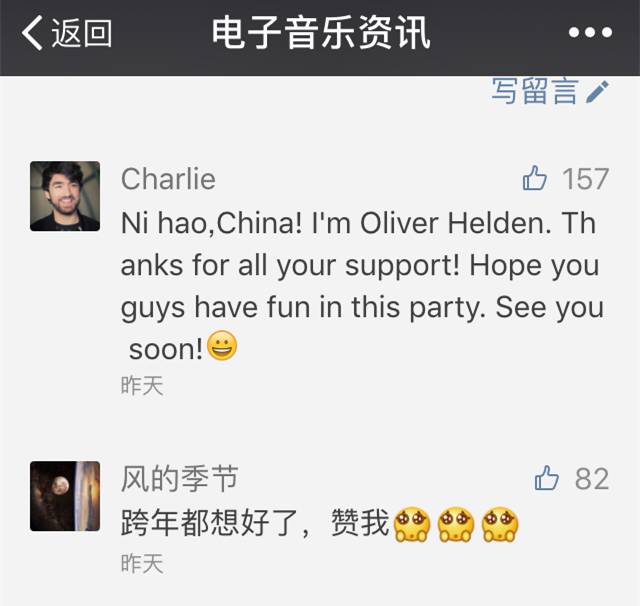The width and height of the screenshot is (640, 606).
Task: Like Charlie's comment
Action: tap(536, 179)
